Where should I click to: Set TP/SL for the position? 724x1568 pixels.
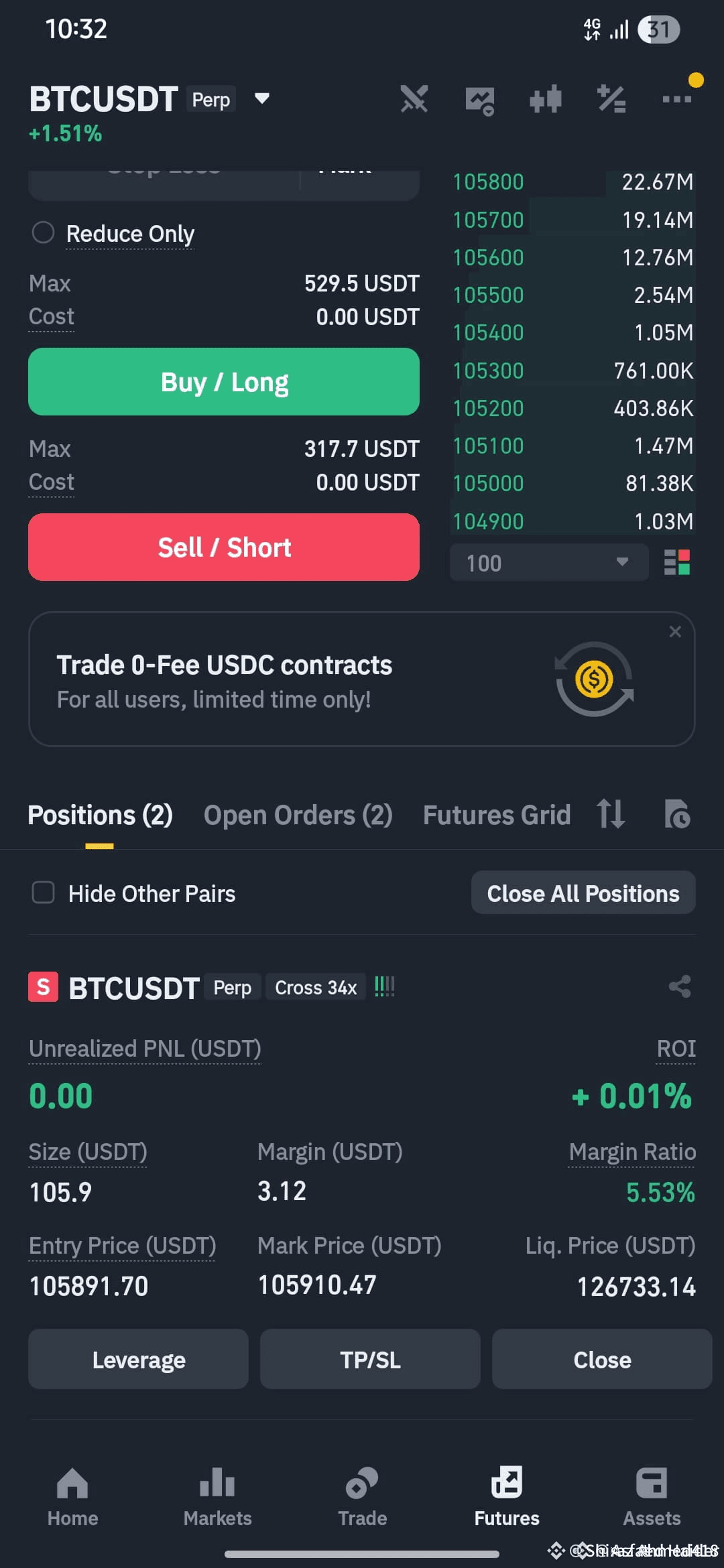[x=370, y=1360]
